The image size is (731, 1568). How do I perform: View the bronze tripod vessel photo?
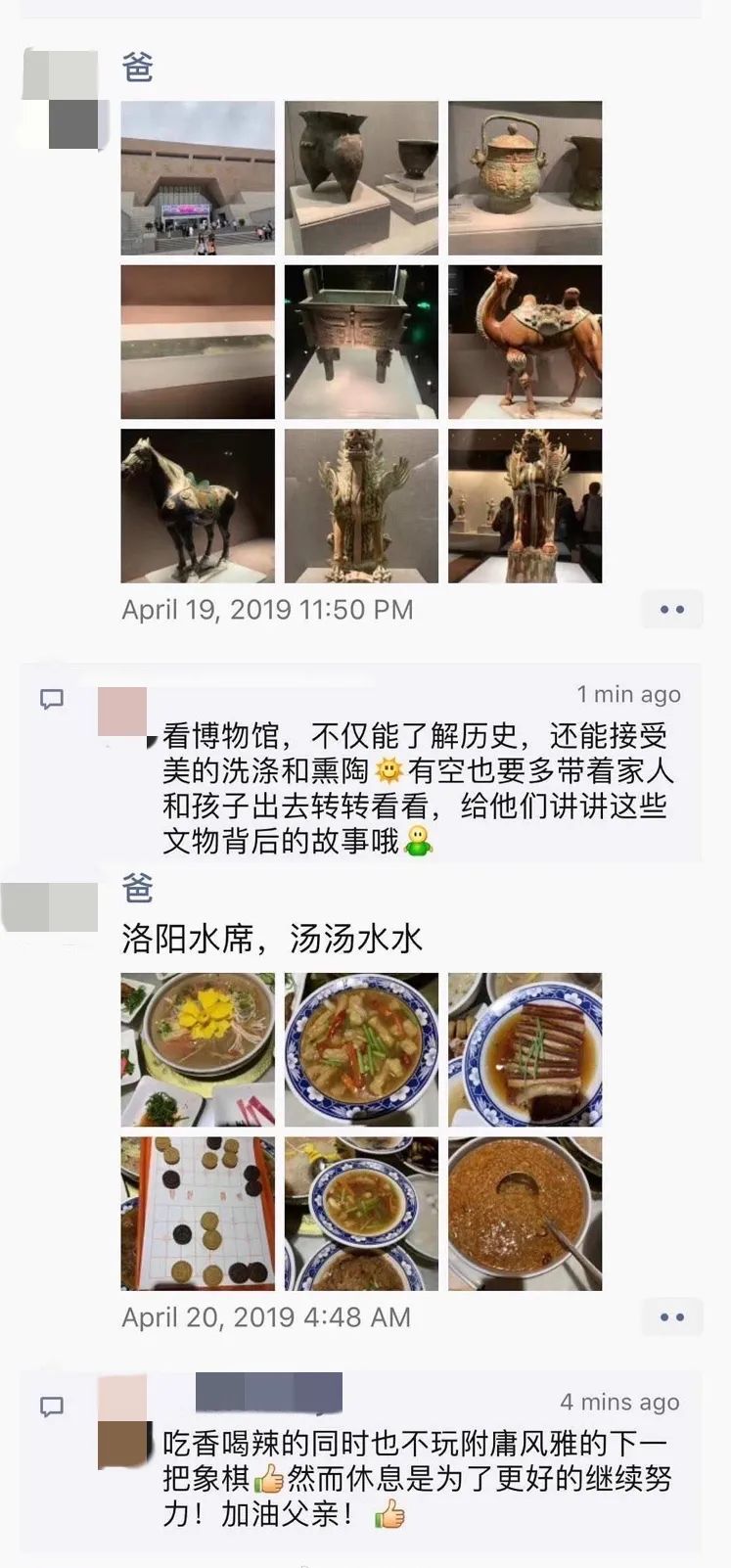361,178
